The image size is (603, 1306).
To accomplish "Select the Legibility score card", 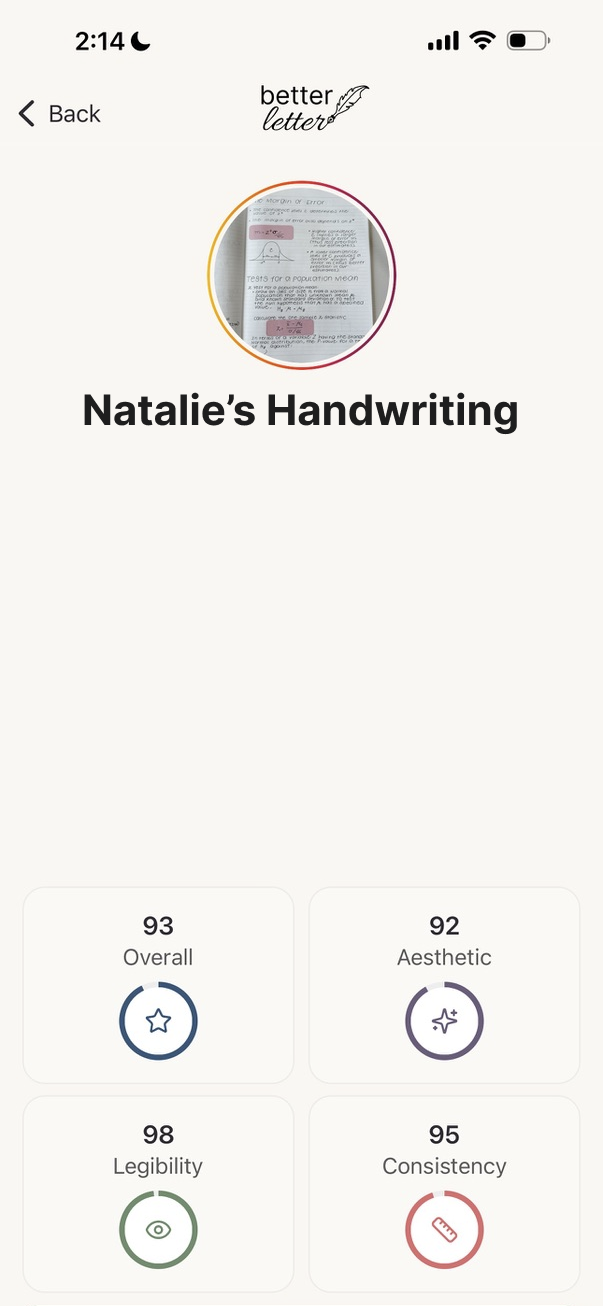I will pyautogui.click(x=158, y=1193).
